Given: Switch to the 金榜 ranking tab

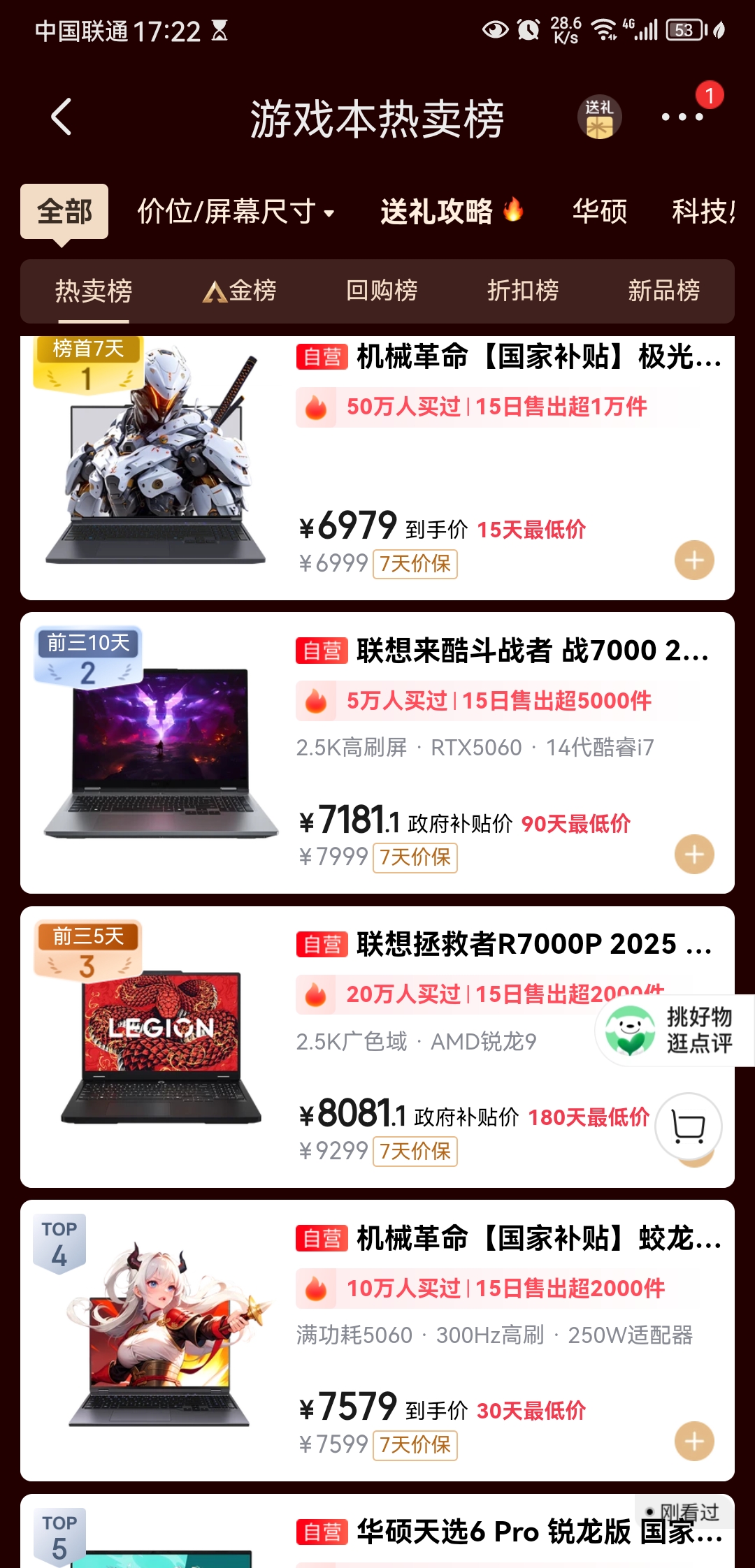Looking at the screenshot, I should click(x=240, y=291).
